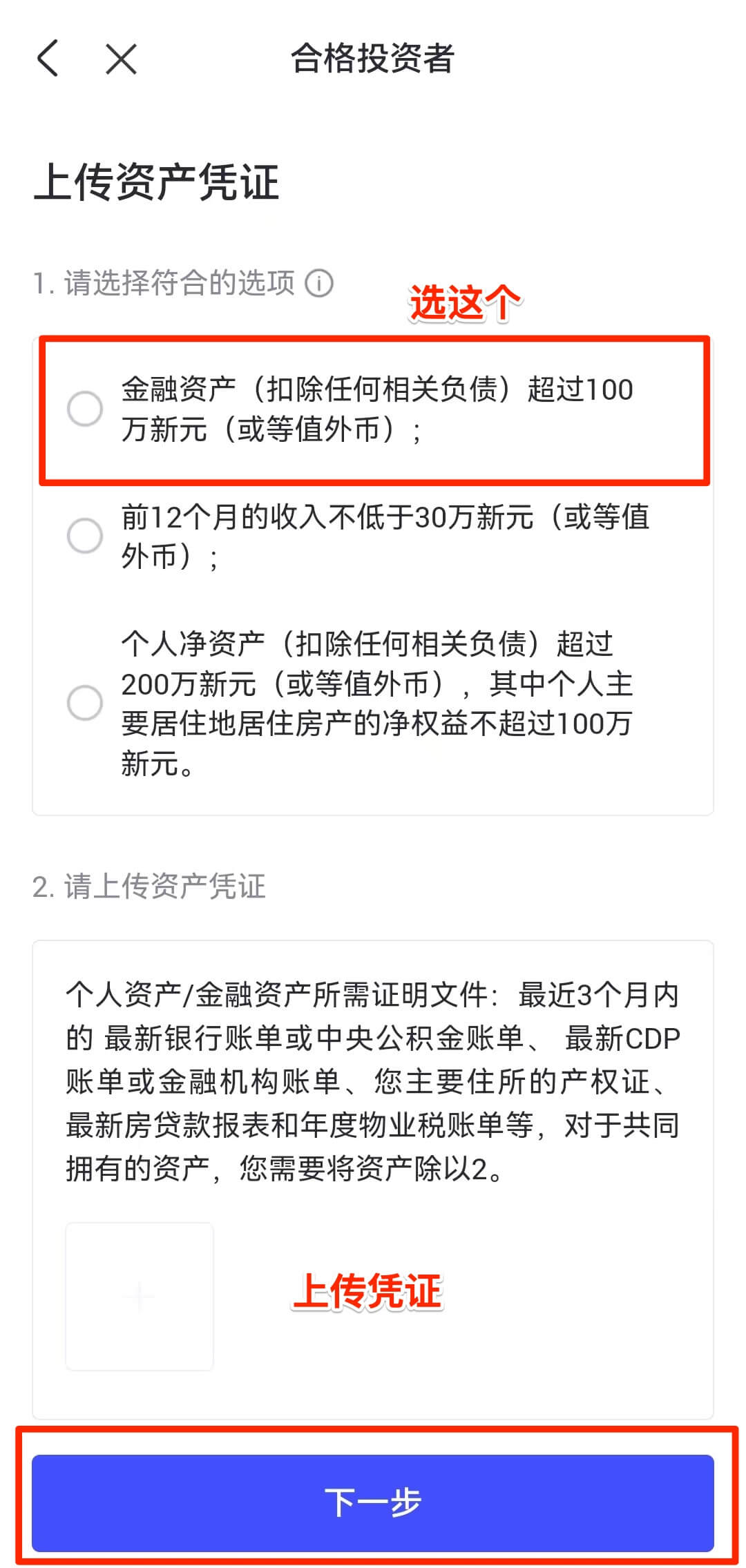The image size is (746, 1568).
Task: Go back using the arrow icon
Action: pyautogui.click(x=48, y=58)
